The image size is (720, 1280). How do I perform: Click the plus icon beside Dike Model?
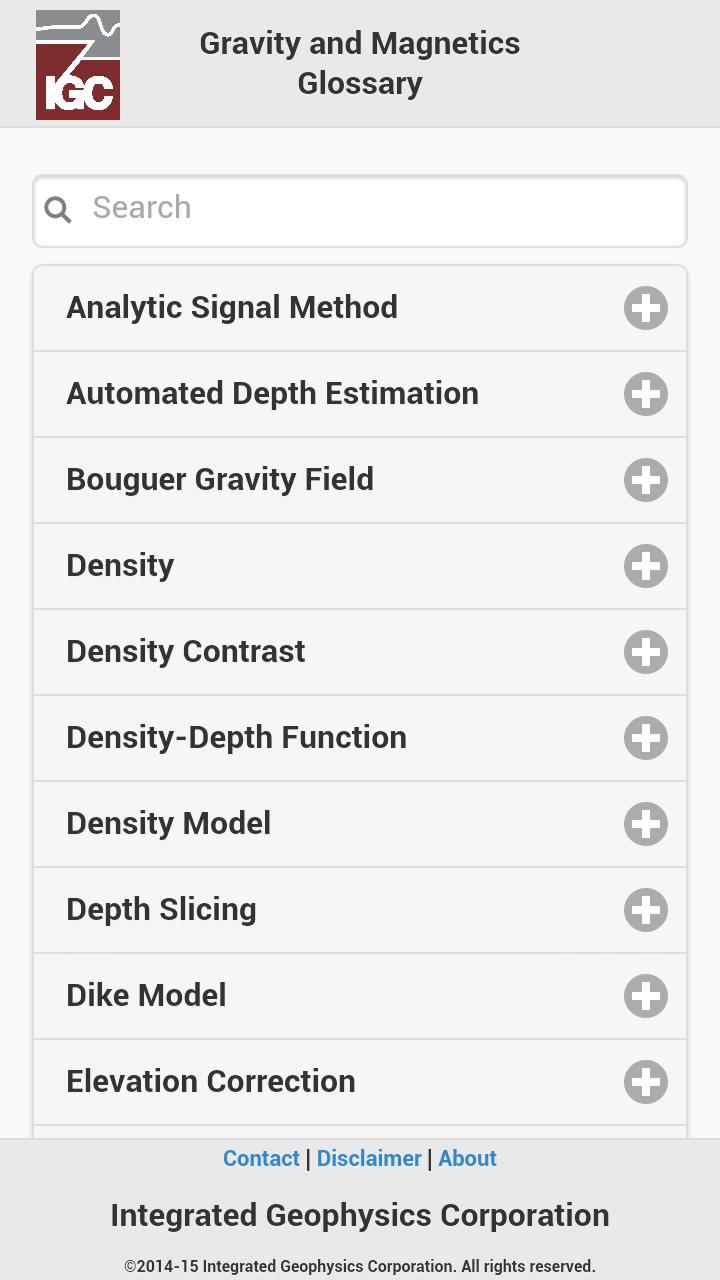[645, 996]
